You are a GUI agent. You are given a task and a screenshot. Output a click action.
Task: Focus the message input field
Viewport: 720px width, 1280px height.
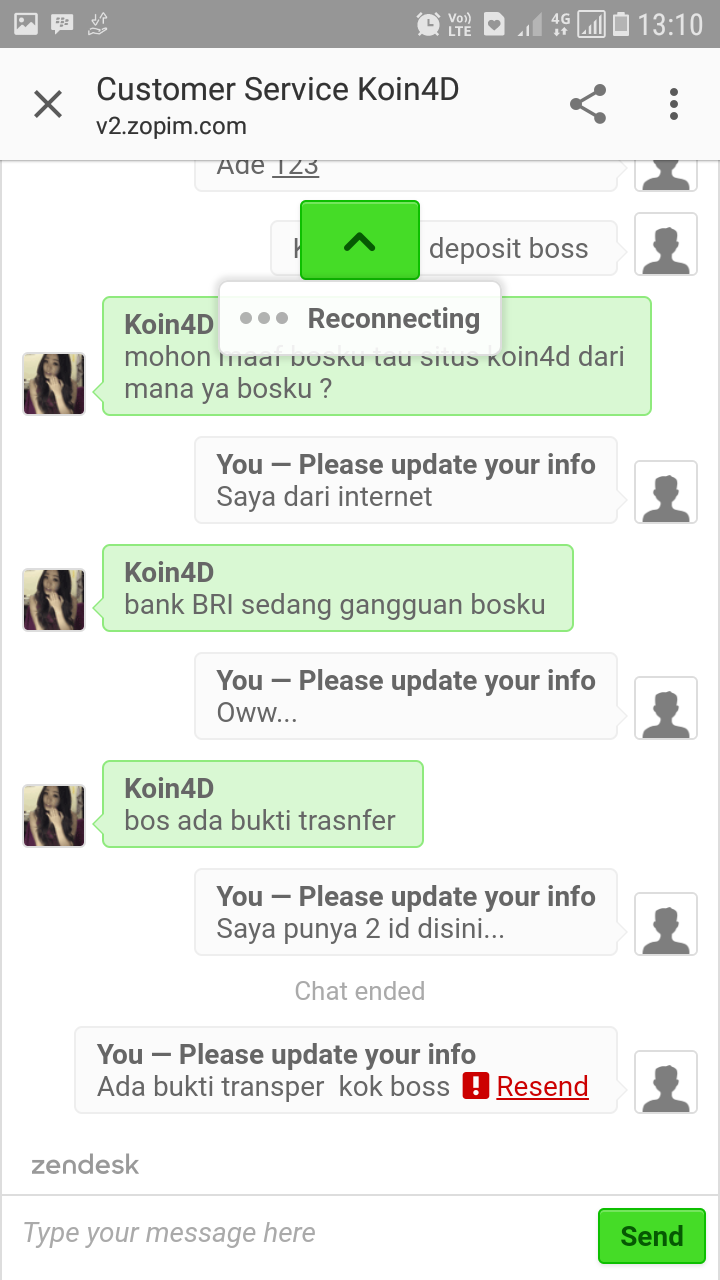coord(300,1234)
